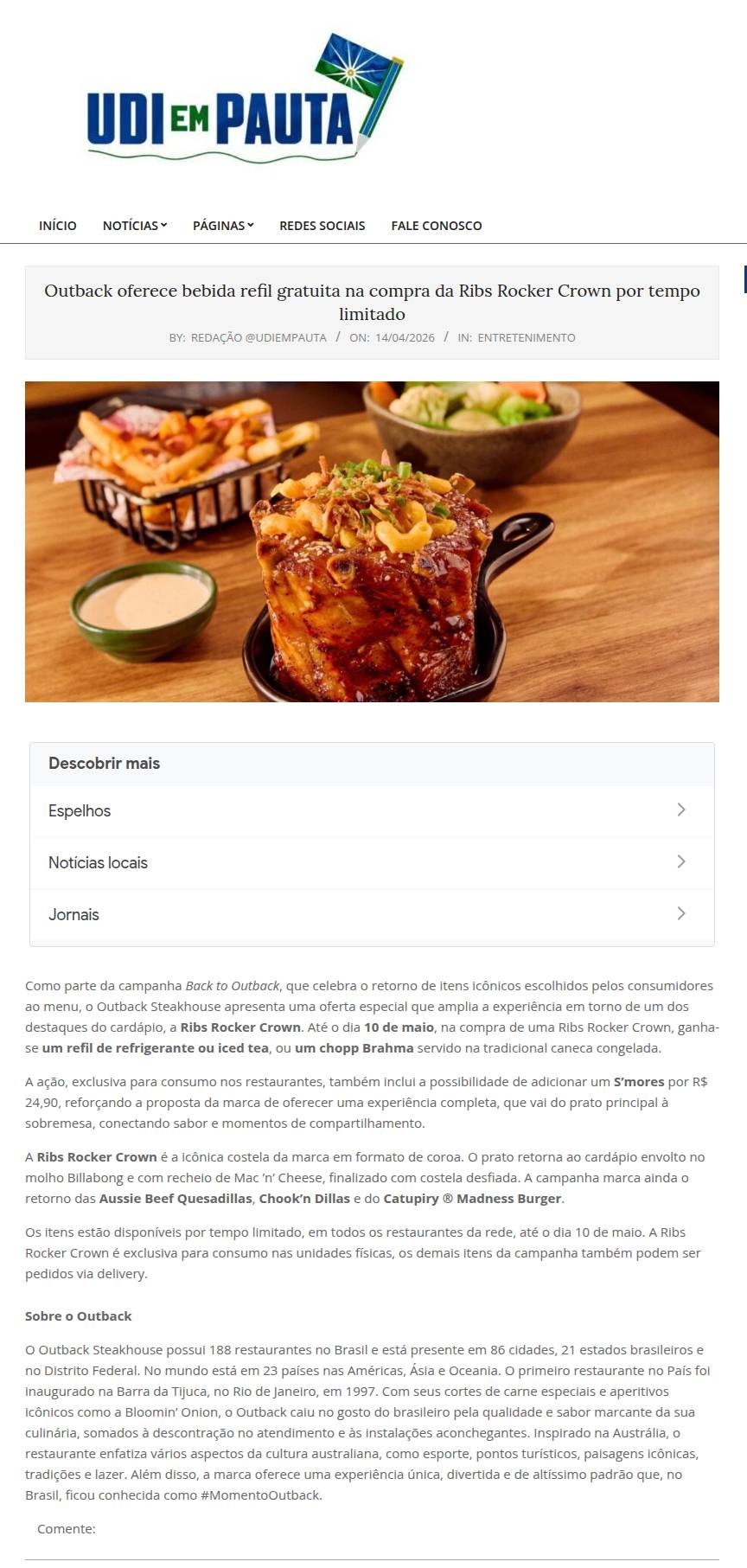
Task: Open author Redação @udiempauta link
Action: [258, 338]
